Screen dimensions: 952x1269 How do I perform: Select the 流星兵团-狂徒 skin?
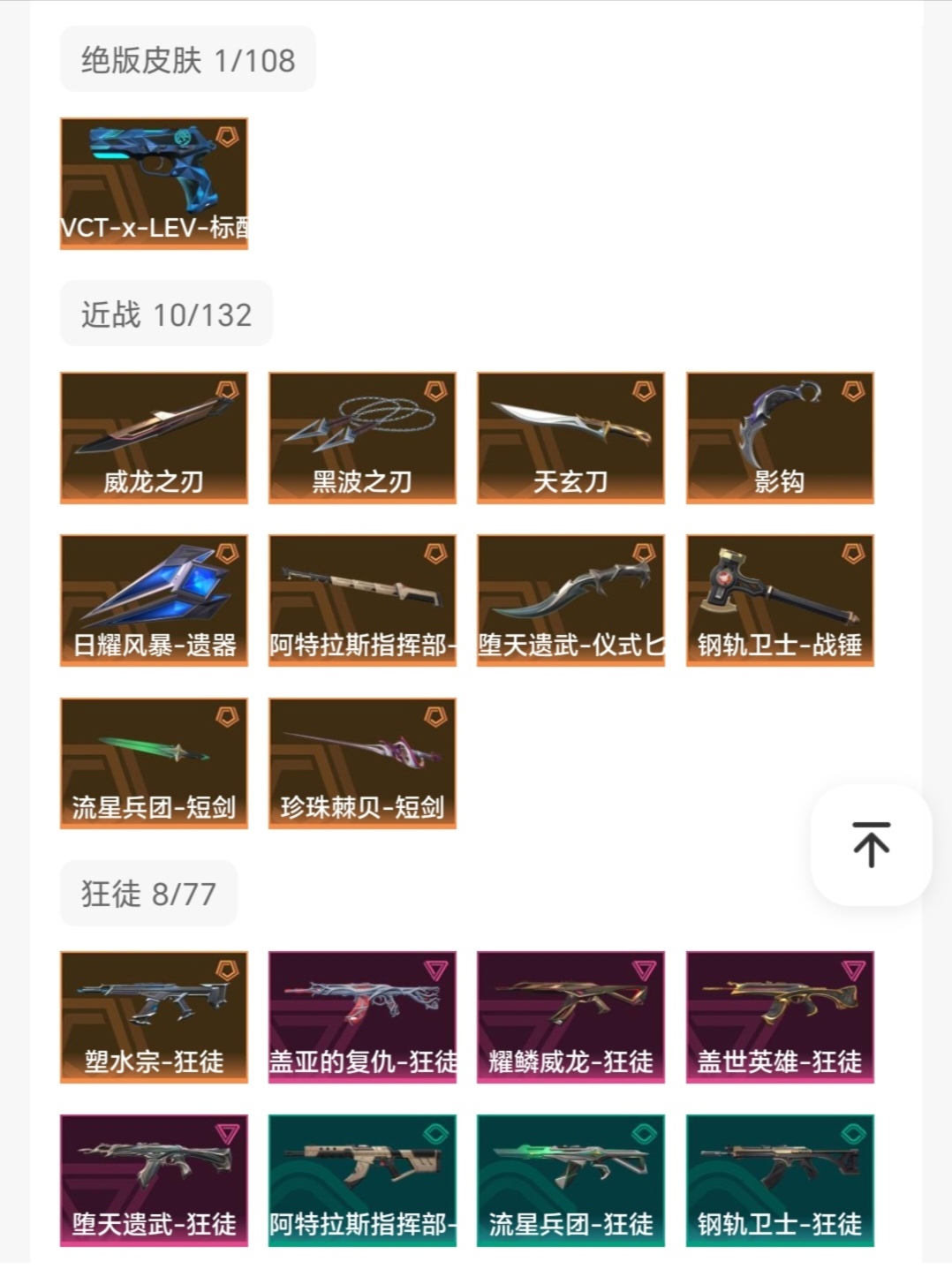click(570, 1180)
